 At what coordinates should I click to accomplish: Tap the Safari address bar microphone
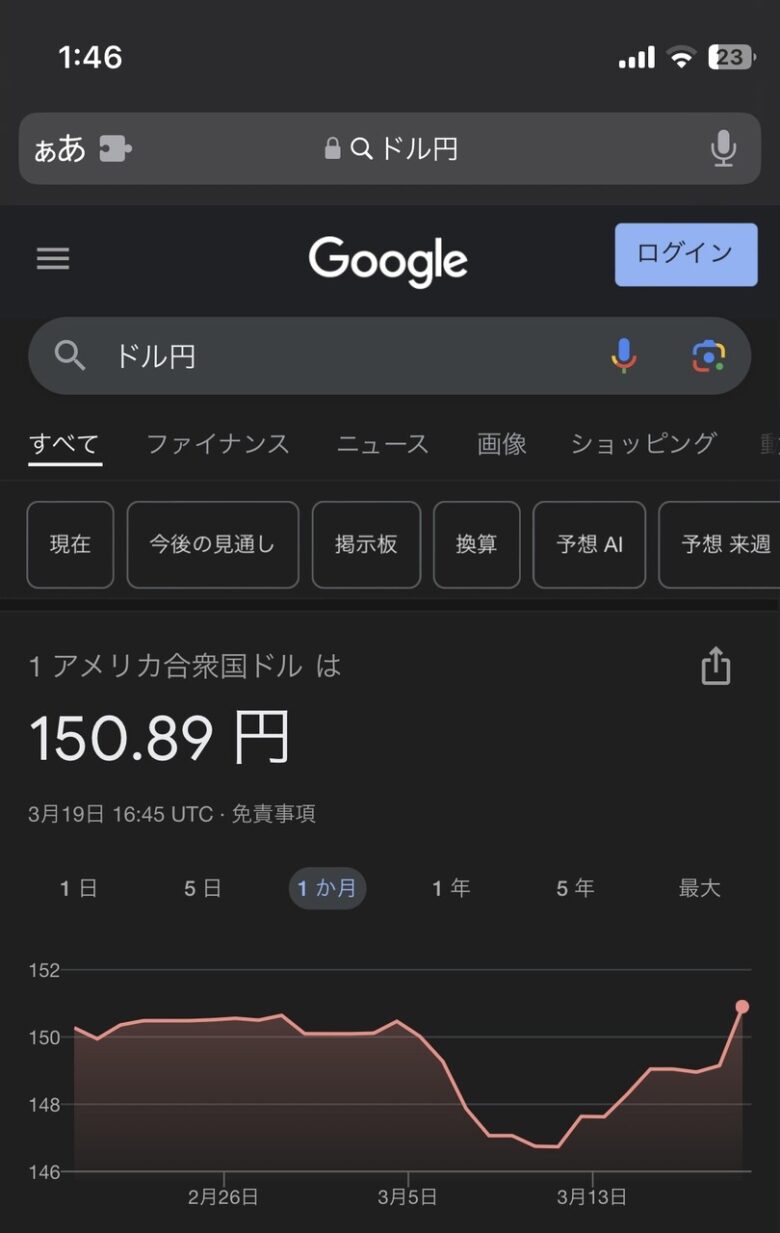coord(723,149)
